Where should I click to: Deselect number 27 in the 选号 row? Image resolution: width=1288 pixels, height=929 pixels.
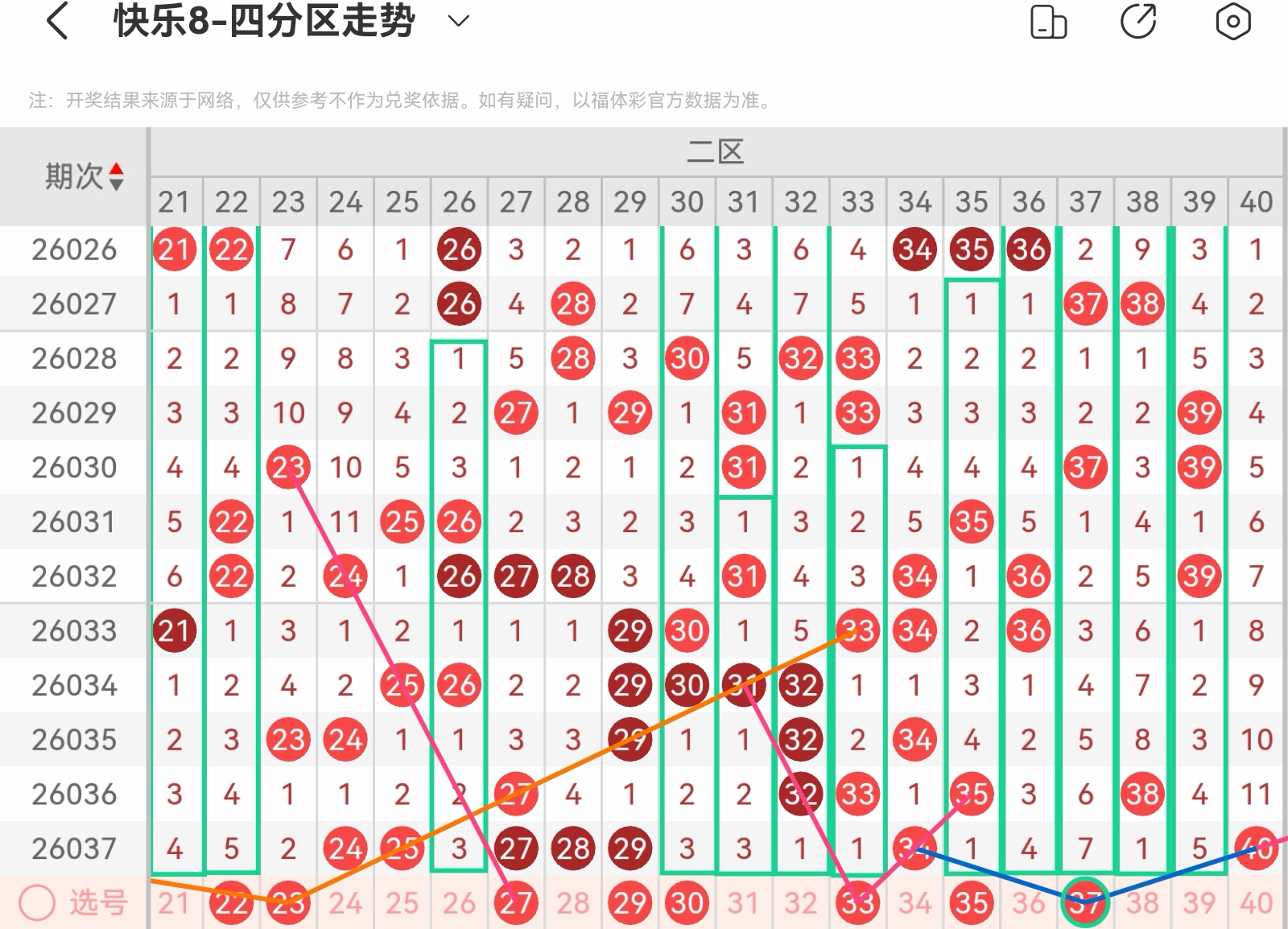pos(515,903)
